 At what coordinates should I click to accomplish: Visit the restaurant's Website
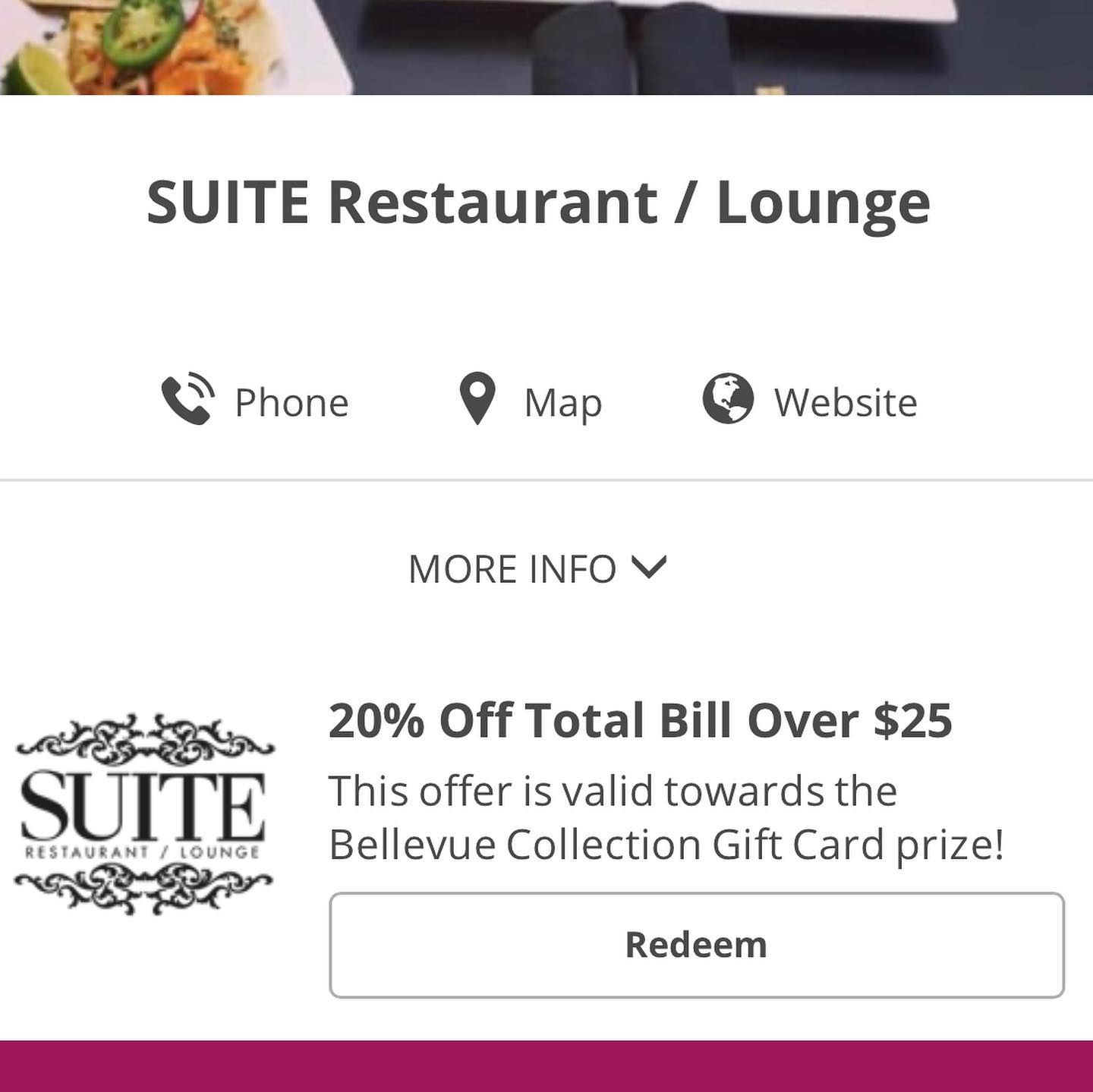[x=810, y=401]
